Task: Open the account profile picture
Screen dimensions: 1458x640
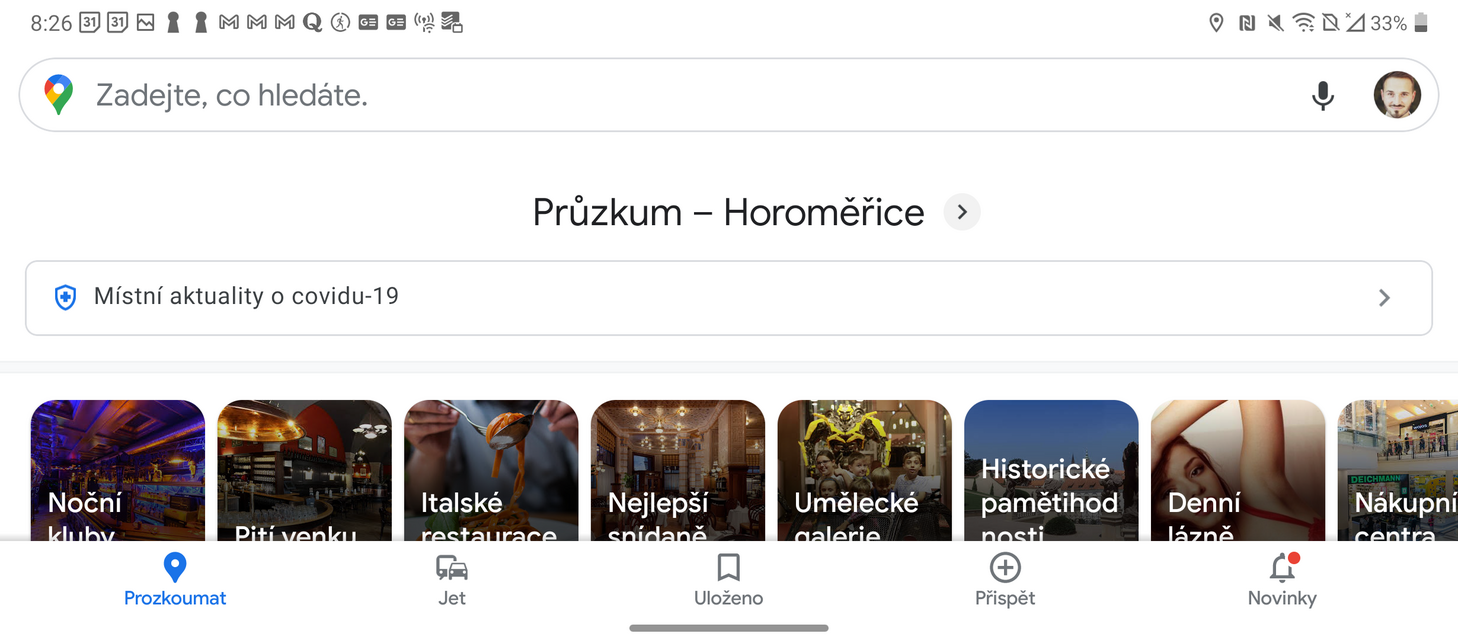Action: tap(1397, 96)
